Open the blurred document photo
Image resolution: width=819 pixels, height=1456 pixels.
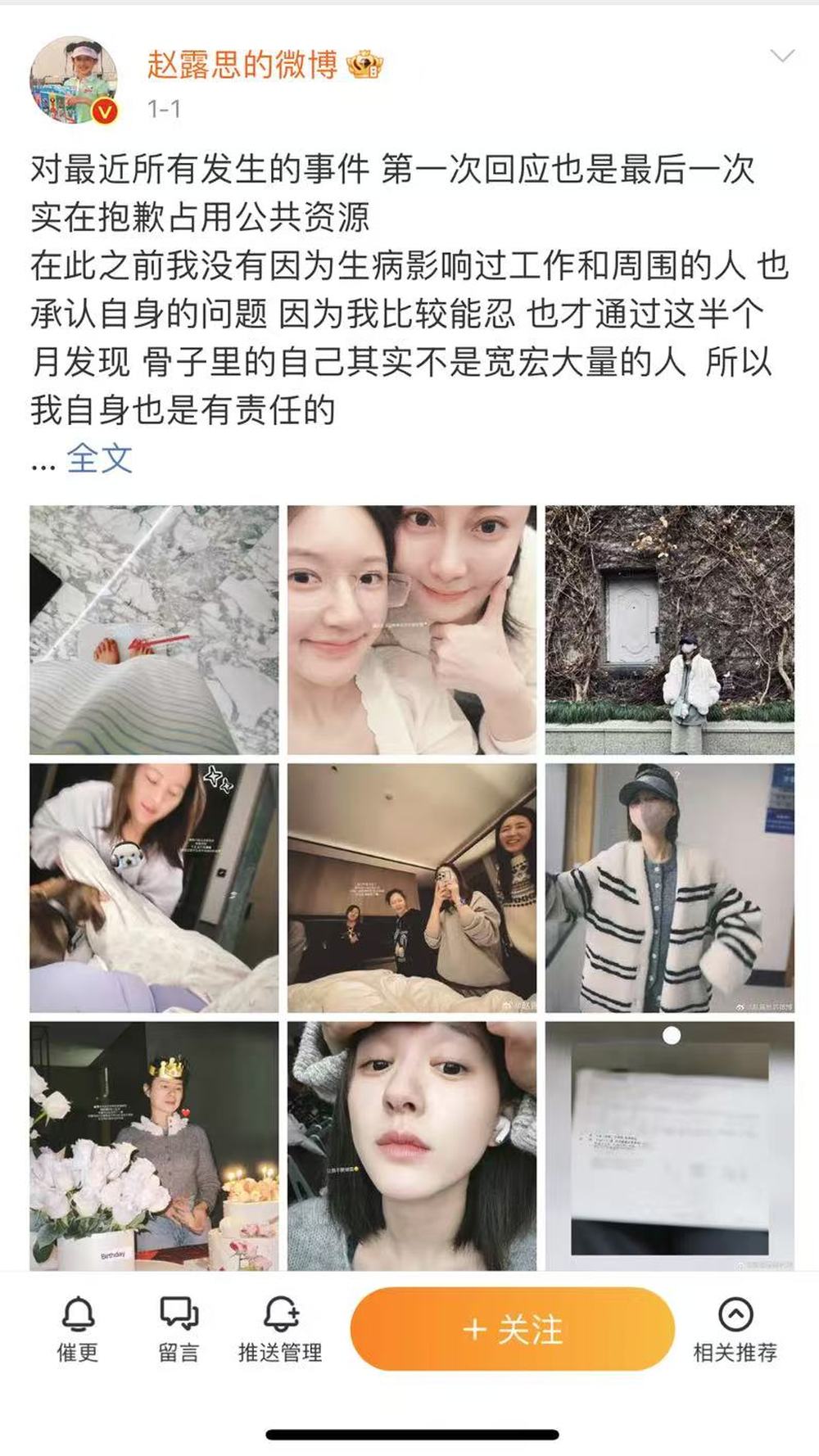(x=669, y=1146)
